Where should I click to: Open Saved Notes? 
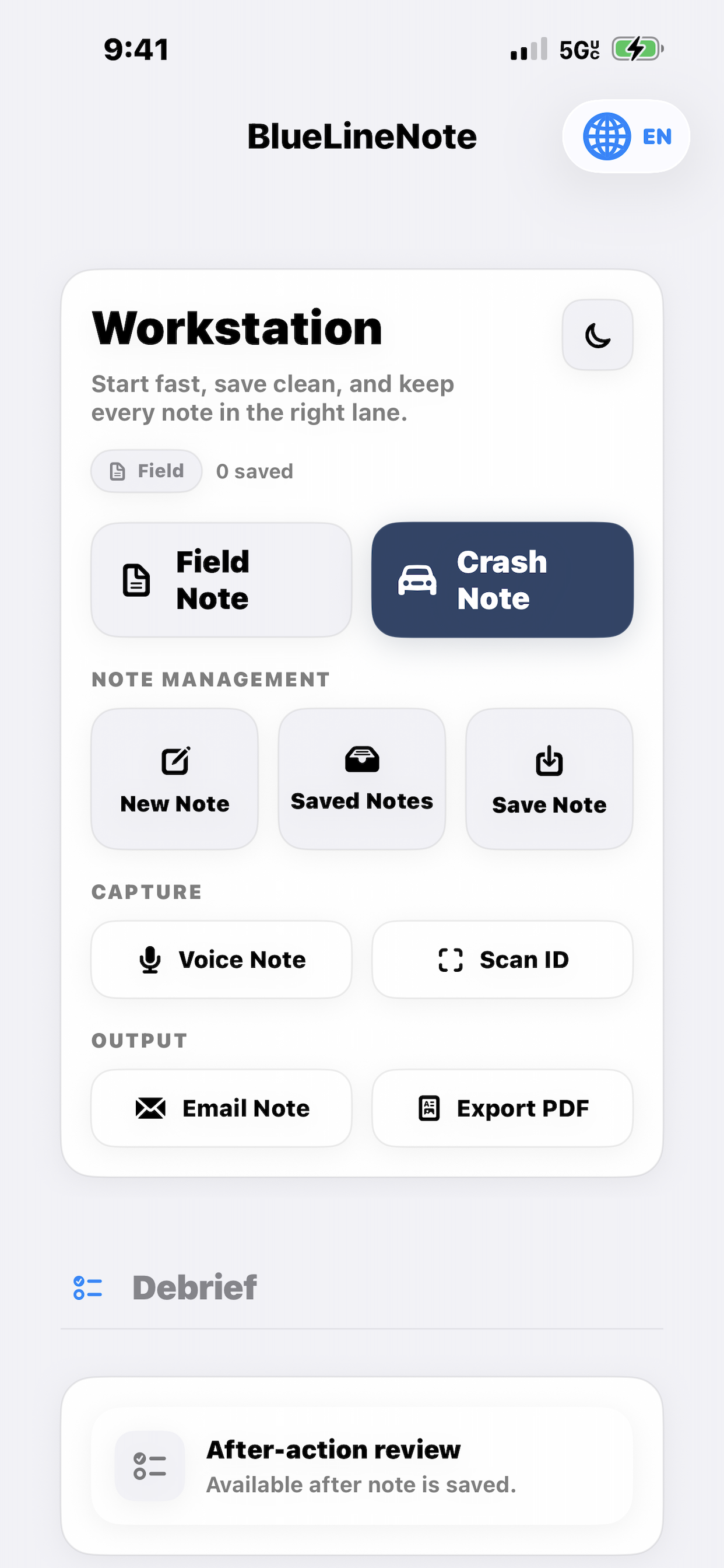[x=362, y=779]
